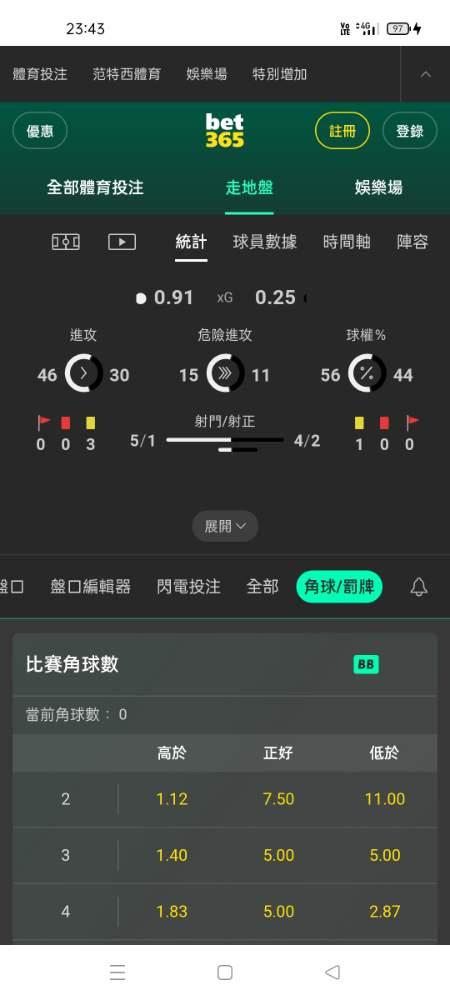The height and width of the screenshot is (1000, 450).
Task: Show 全部 markets
Action: click(263, 587)
